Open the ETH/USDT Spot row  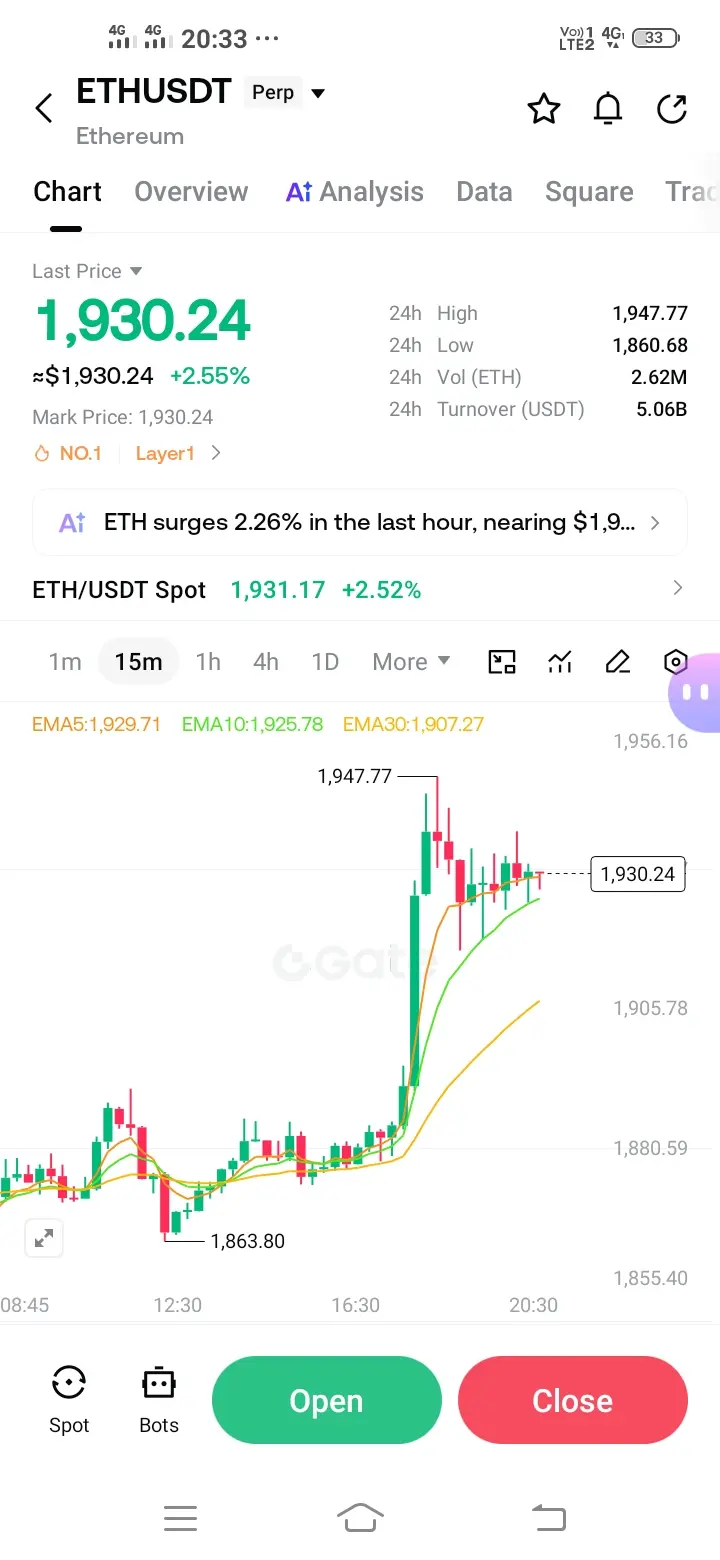point(360,590)
